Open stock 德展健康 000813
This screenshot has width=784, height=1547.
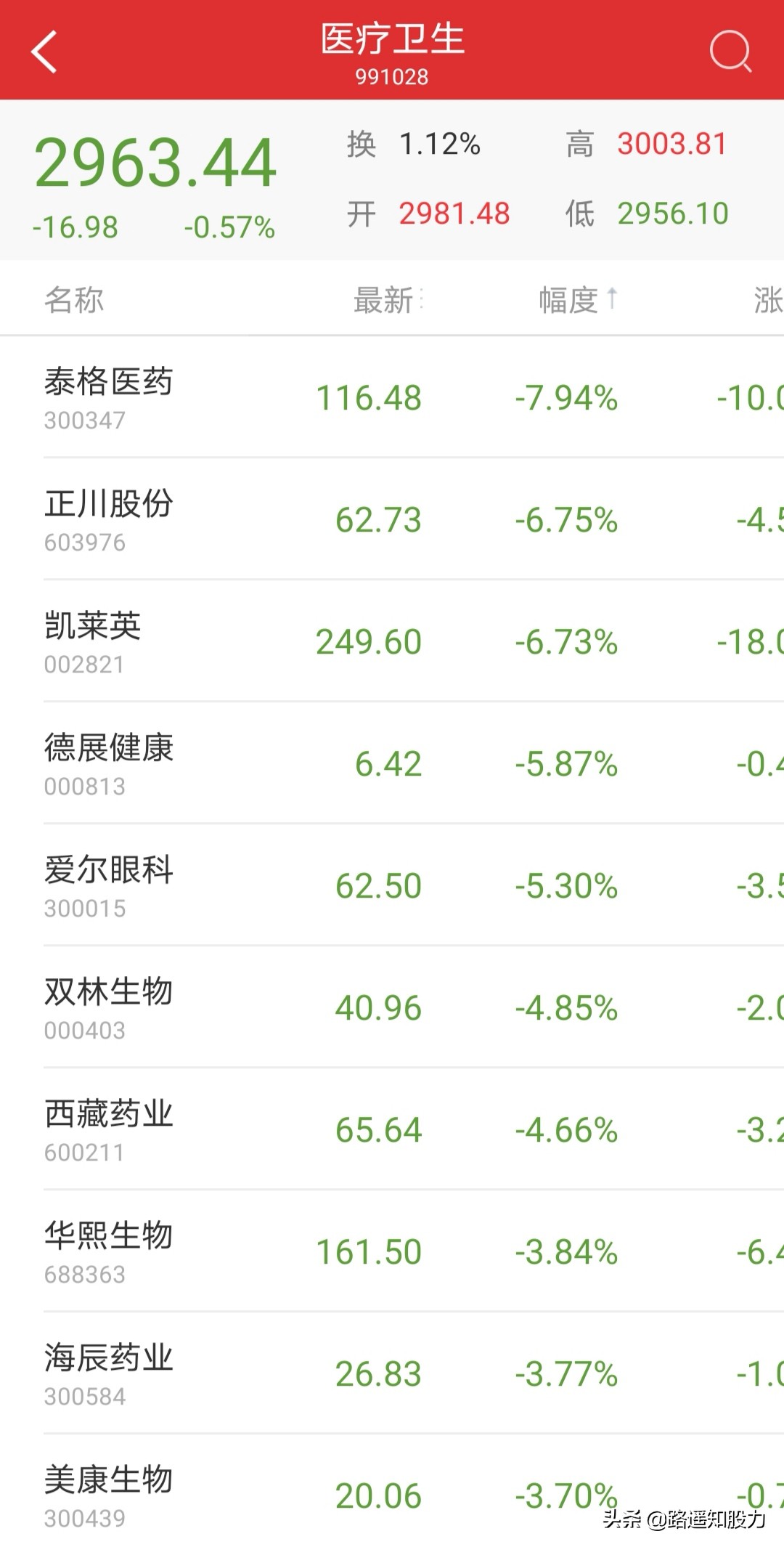point(392,763)
